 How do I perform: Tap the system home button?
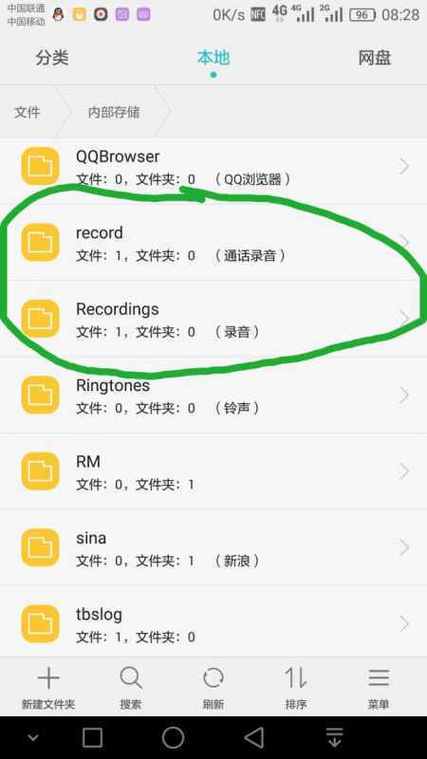[173, 738]
